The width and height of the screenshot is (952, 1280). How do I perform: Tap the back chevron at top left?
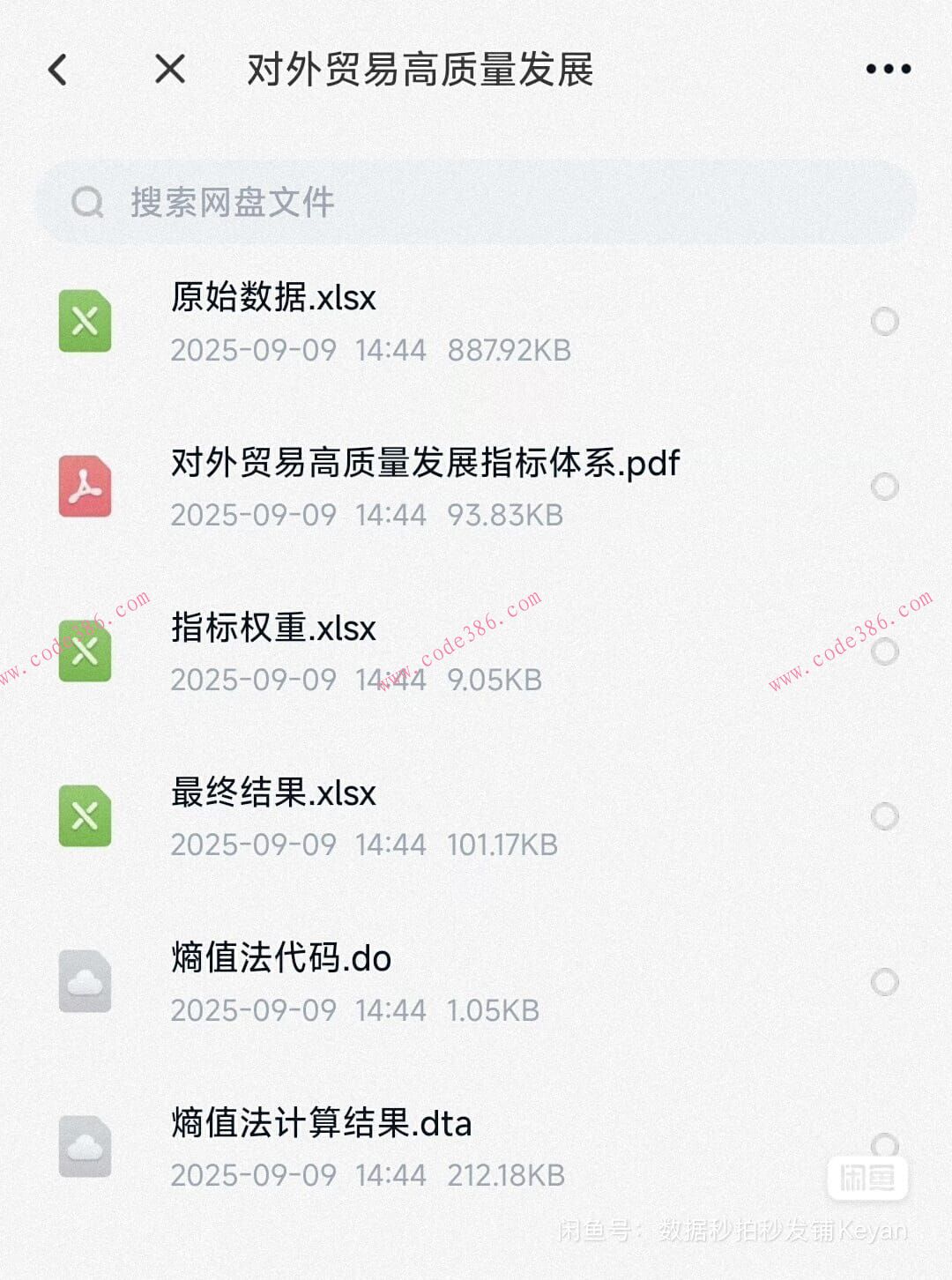pyautogui.click(x=57, y=69)
